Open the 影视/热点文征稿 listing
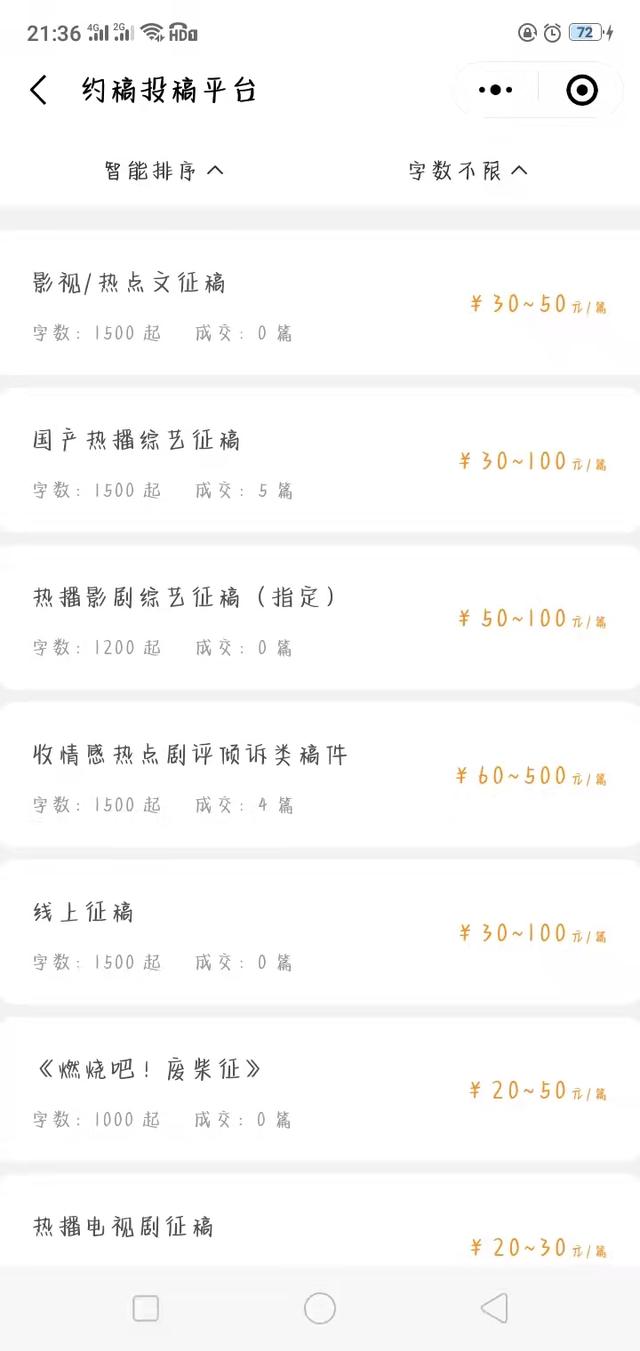This screenshot has height=1351, width=640. tap(320, 303)
